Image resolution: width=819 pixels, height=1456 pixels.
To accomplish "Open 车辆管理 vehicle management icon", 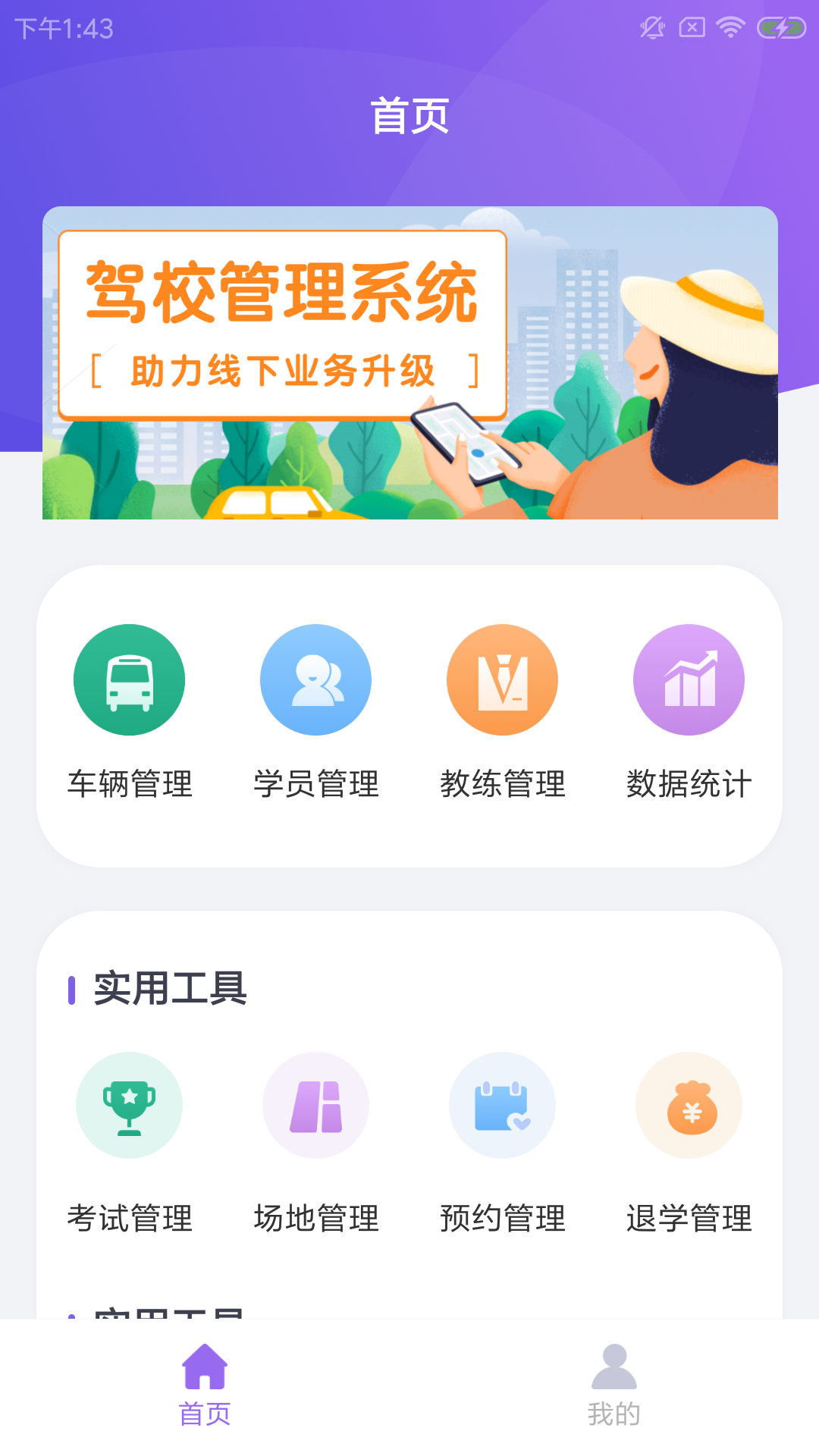I will tap(129, 679).
